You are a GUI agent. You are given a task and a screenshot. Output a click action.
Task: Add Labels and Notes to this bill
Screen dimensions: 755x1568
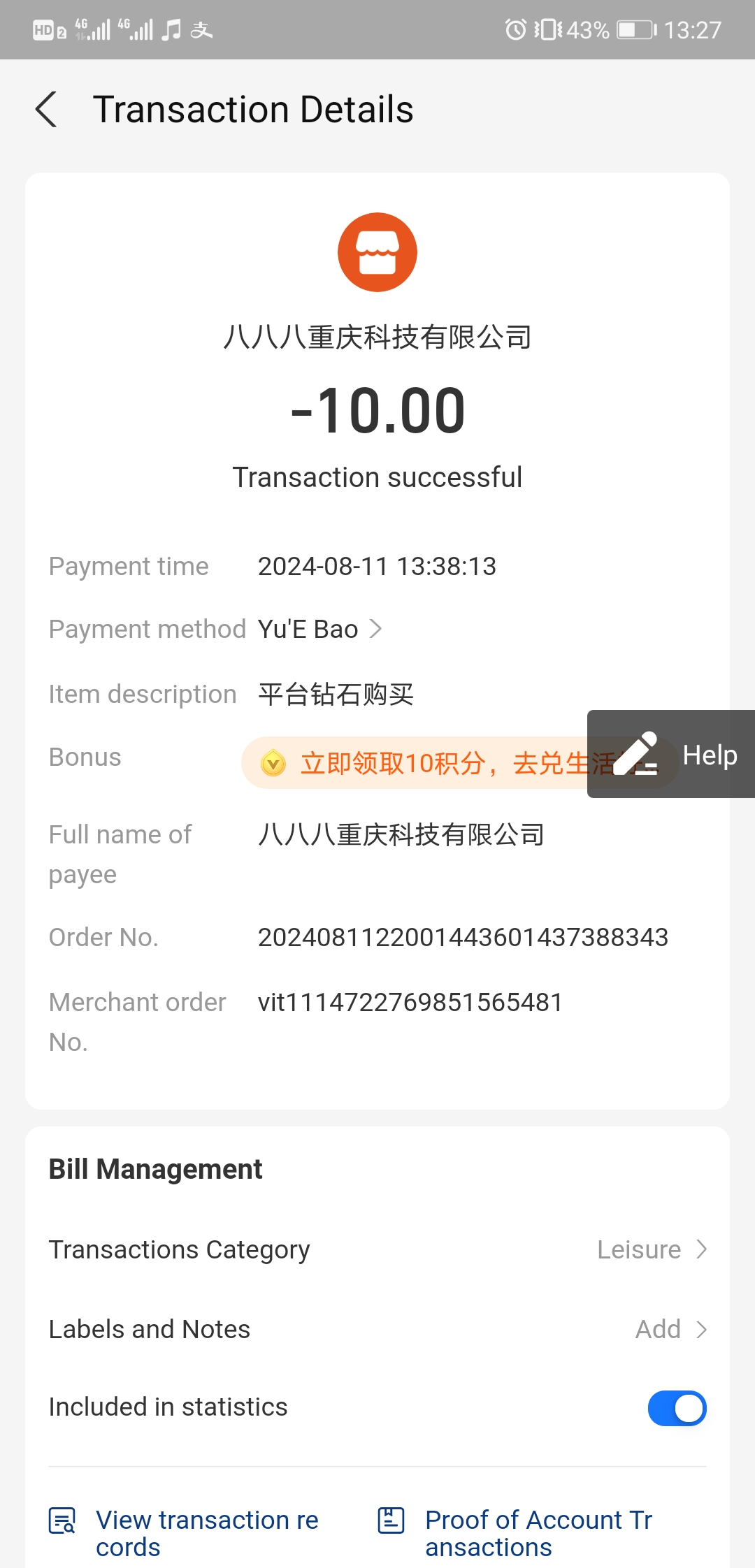(x=670, y=1329)
